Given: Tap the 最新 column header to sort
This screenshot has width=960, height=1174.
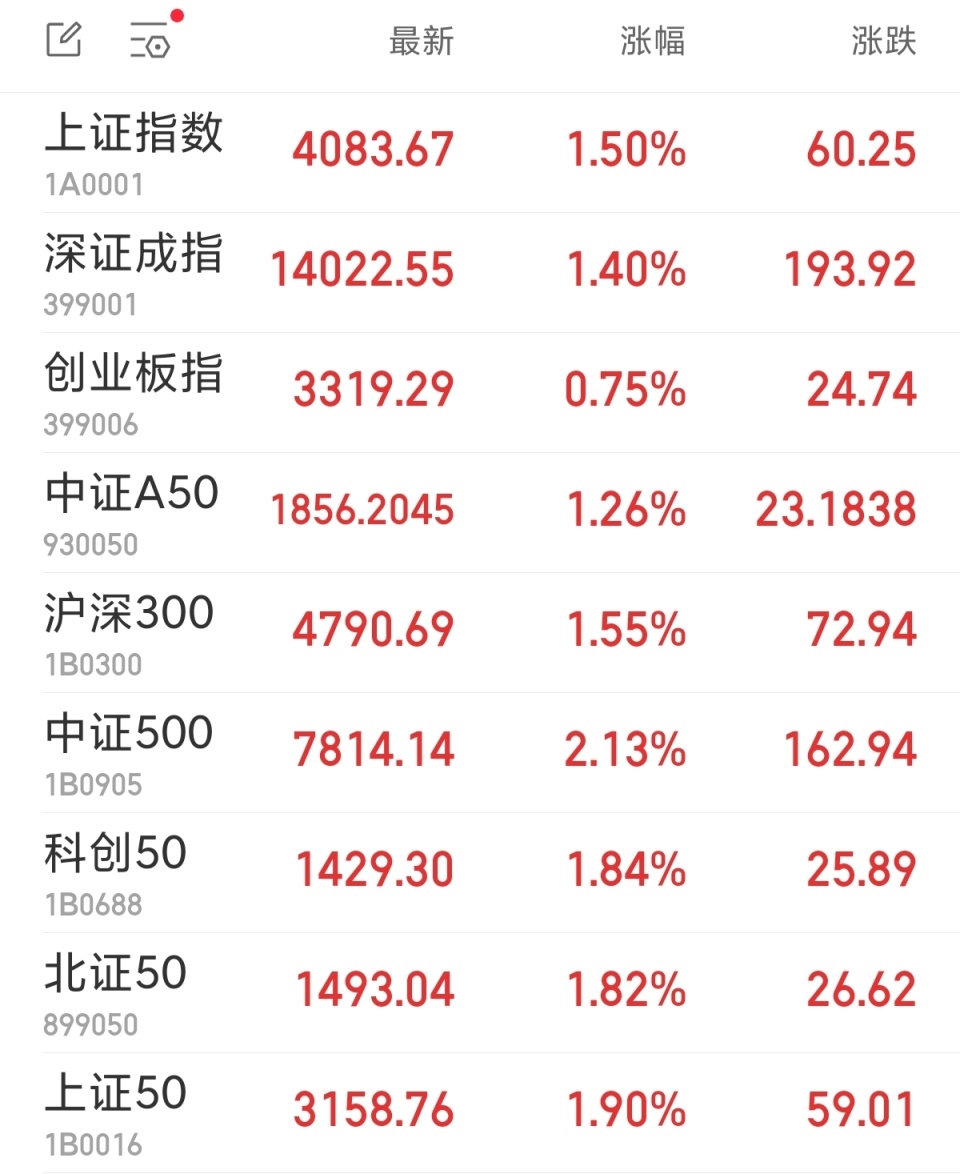Looking at the screenshot, I should pos(418,43).
